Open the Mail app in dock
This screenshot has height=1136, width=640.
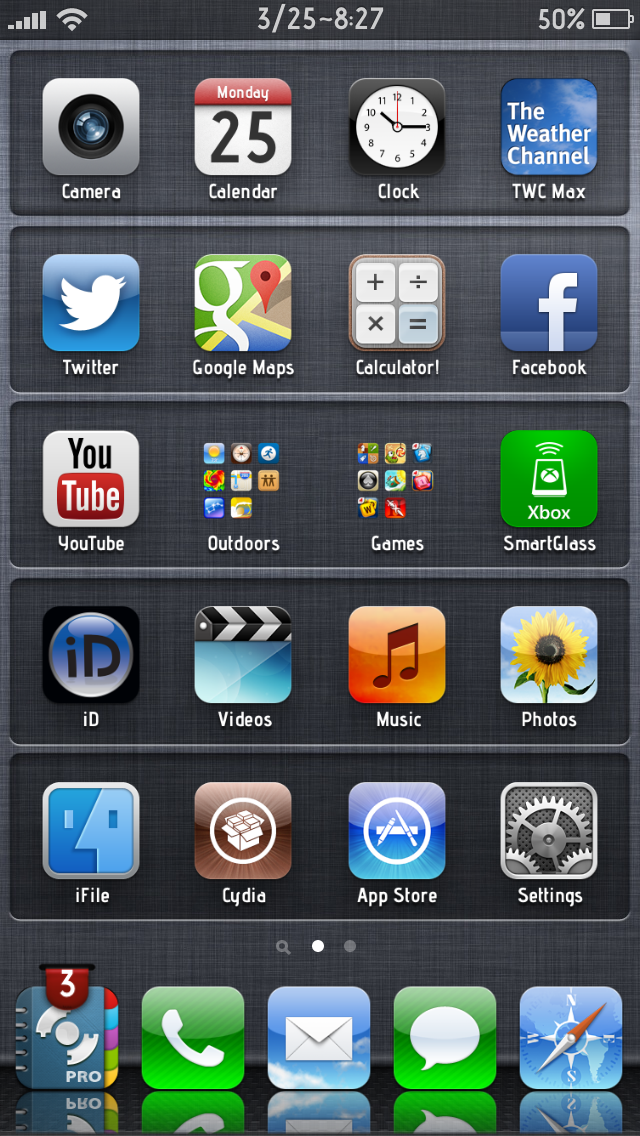pyautogui.click(x=319, y=1037)
